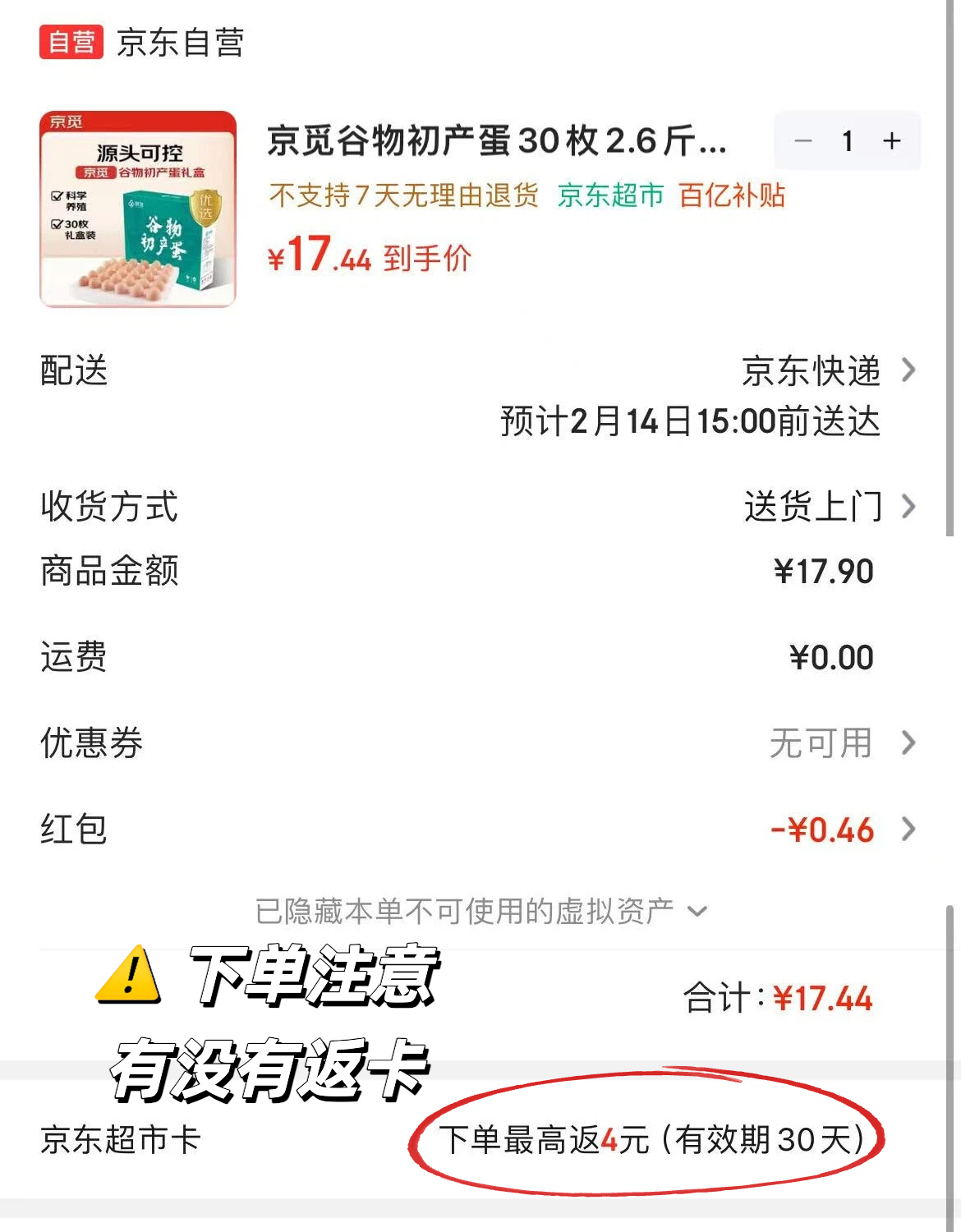Viewport: 961px width, 1232px height.
Task: Click chevron beside 京东快递 delivery
Action: click(x=908, y=371)
